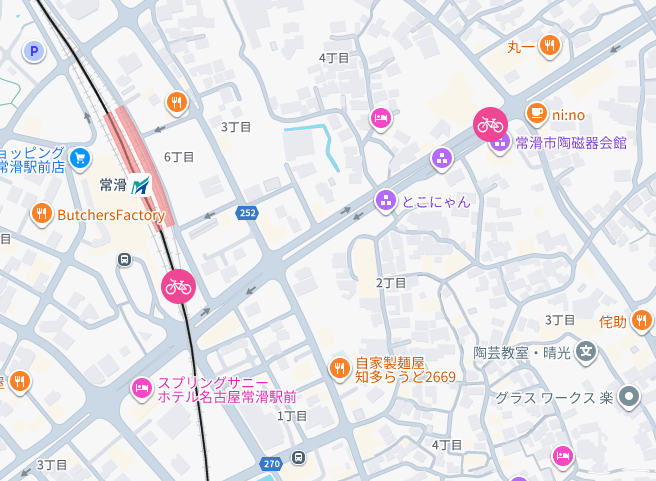Select the とこにゃん landmark marker
This screenshot has width=656, height=481.
pyautogui.click(x=386, y=201)
